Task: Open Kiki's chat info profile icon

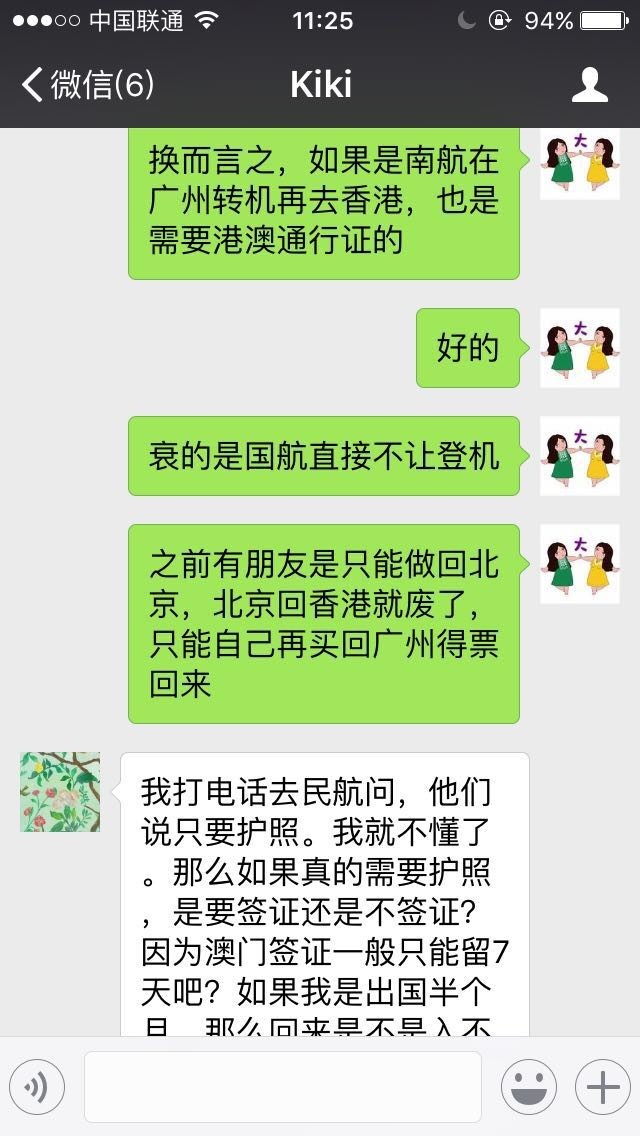Action: 590,85
